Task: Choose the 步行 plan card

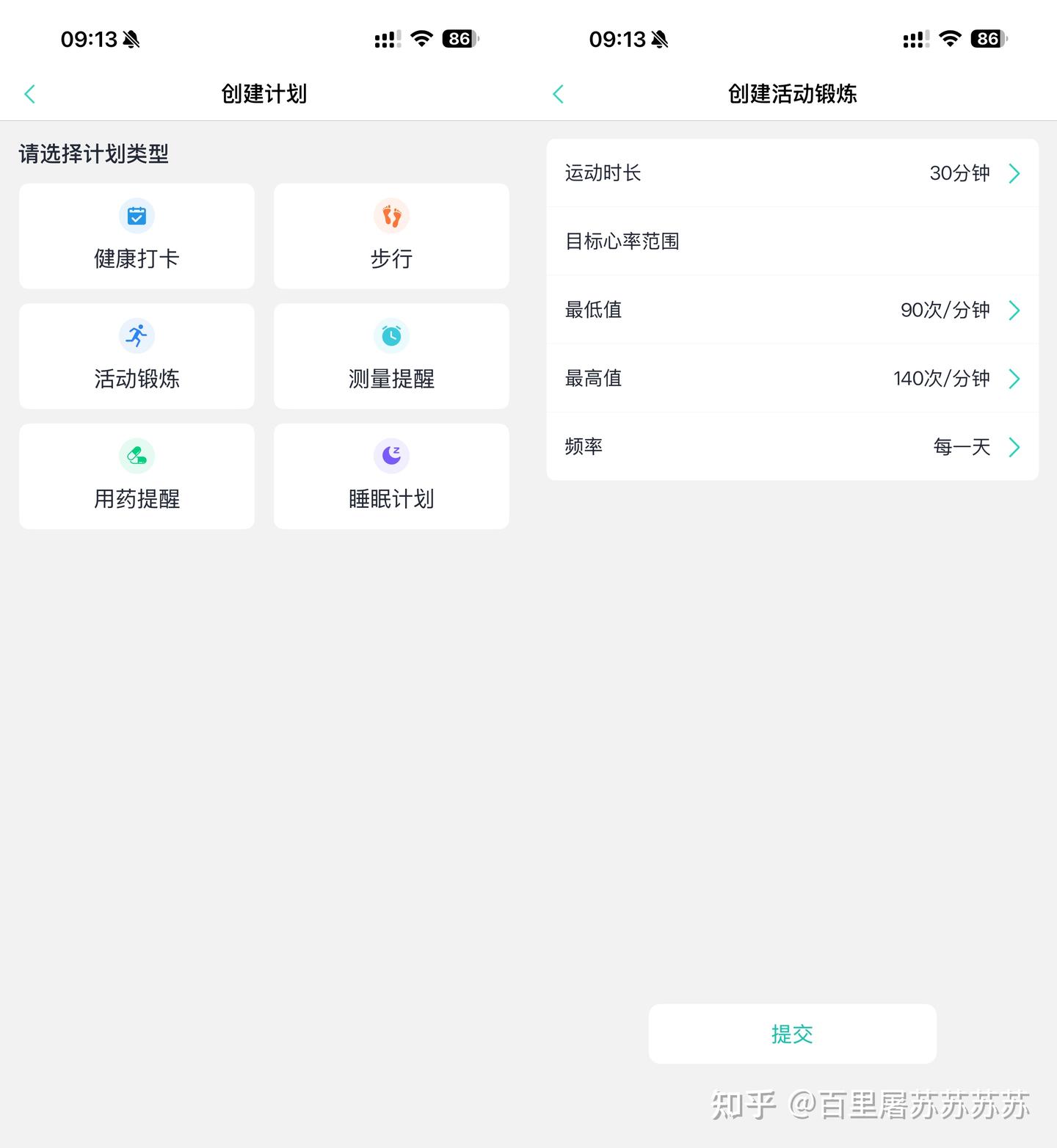Action: point(391,236)
